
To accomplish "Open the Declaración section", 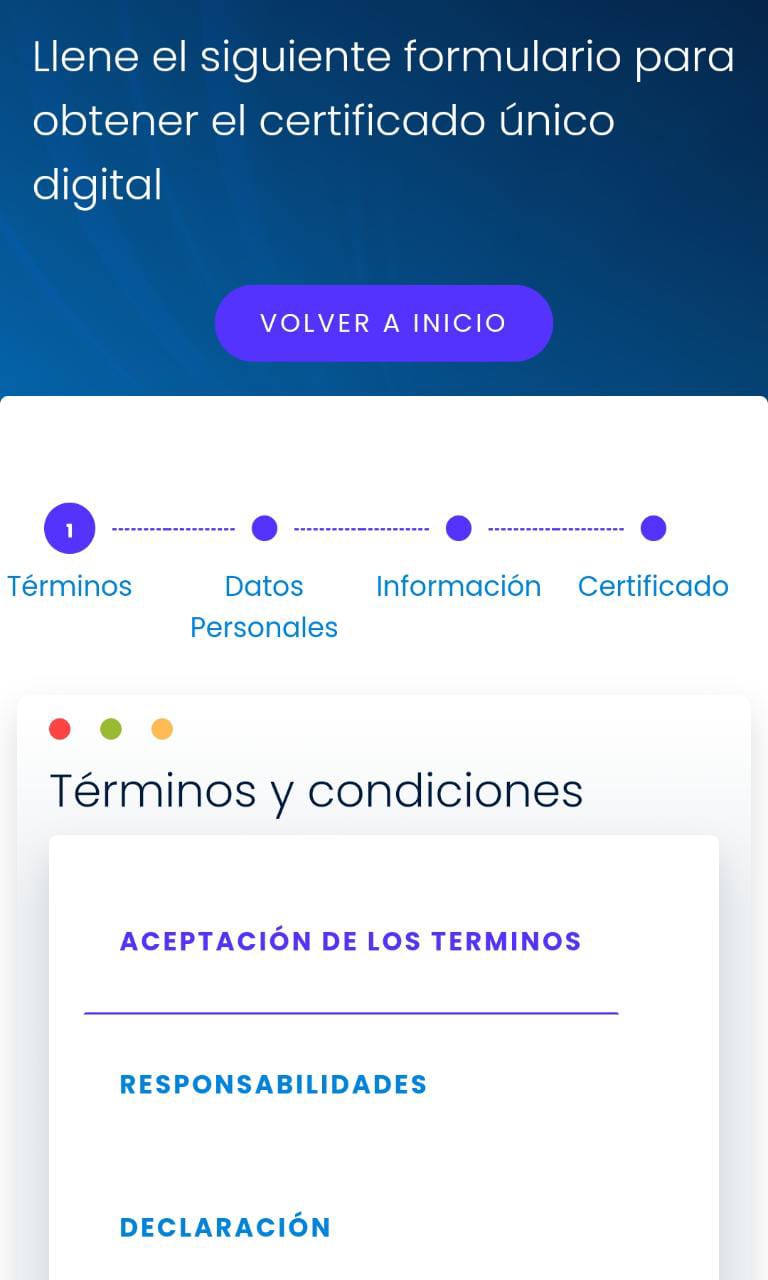I will pos(225,1227).
